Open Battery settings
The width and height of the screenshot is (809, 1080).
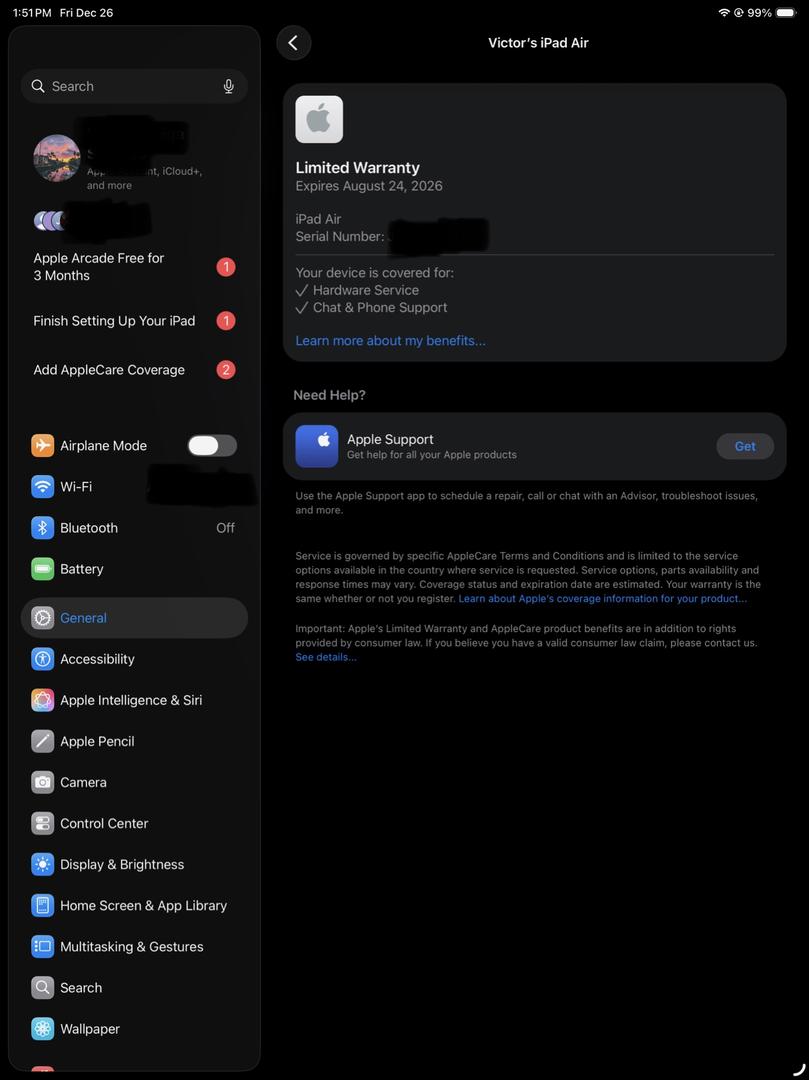tap(82, 569)
